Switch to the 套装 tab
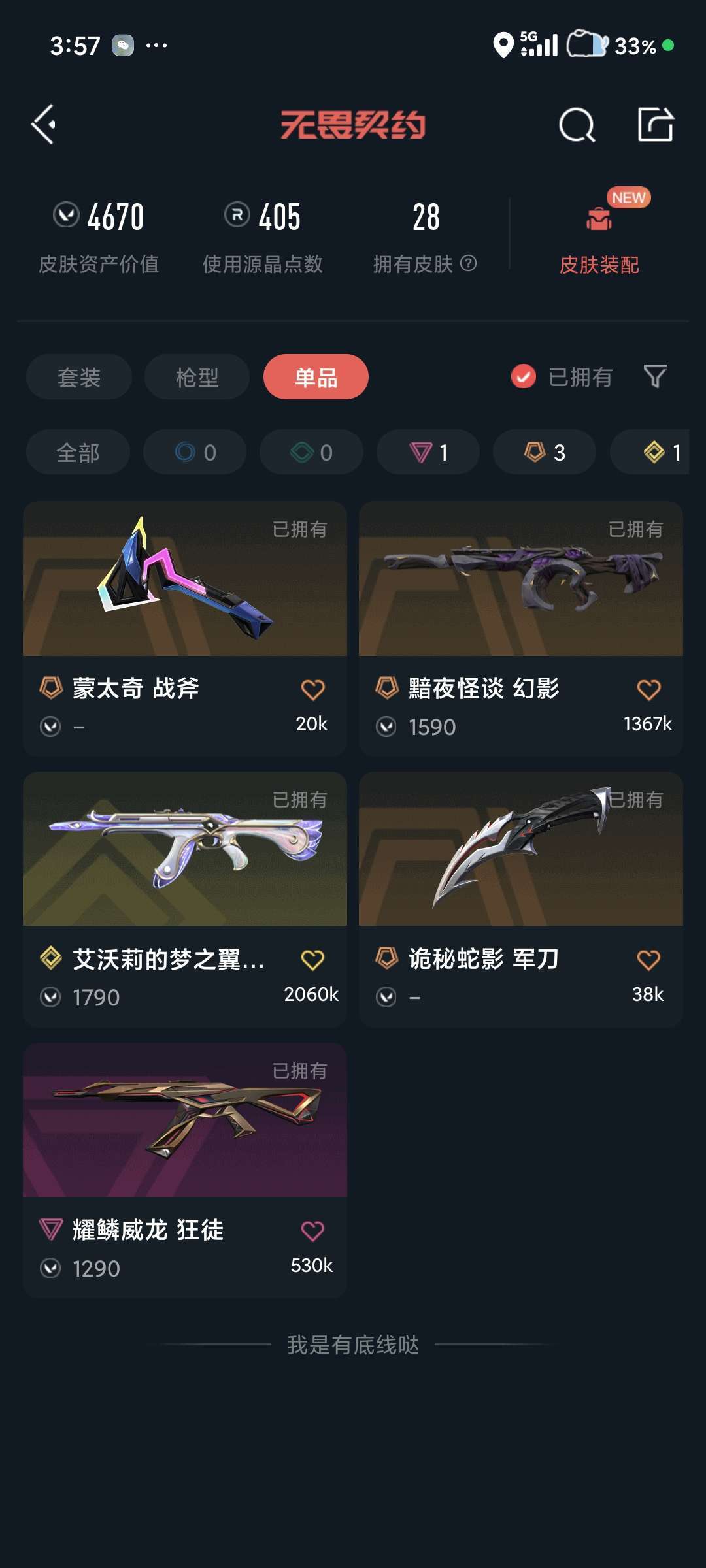706x1568 pixels. pyautogui.click(x=79, y=377)
